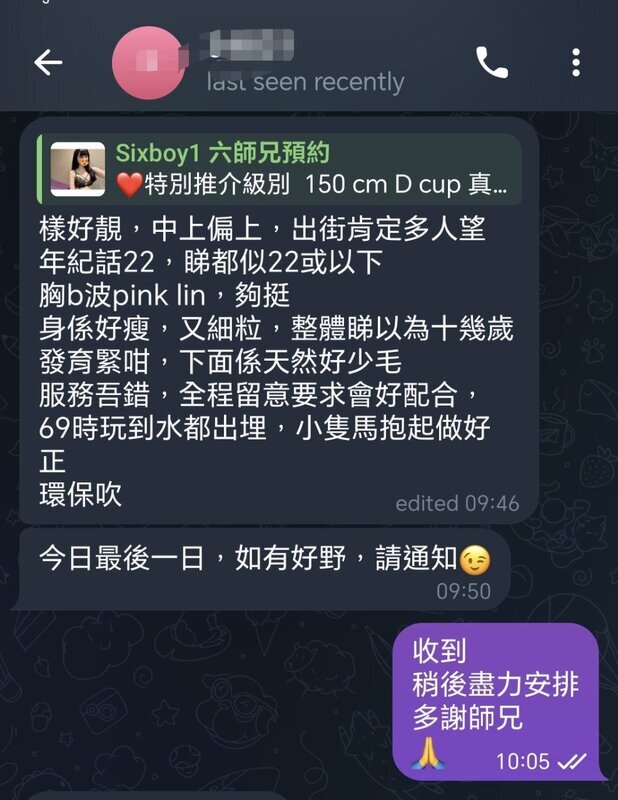Open the three-dot overflow menu
This screenshot has height=800, width=618.
pos(576,63)
